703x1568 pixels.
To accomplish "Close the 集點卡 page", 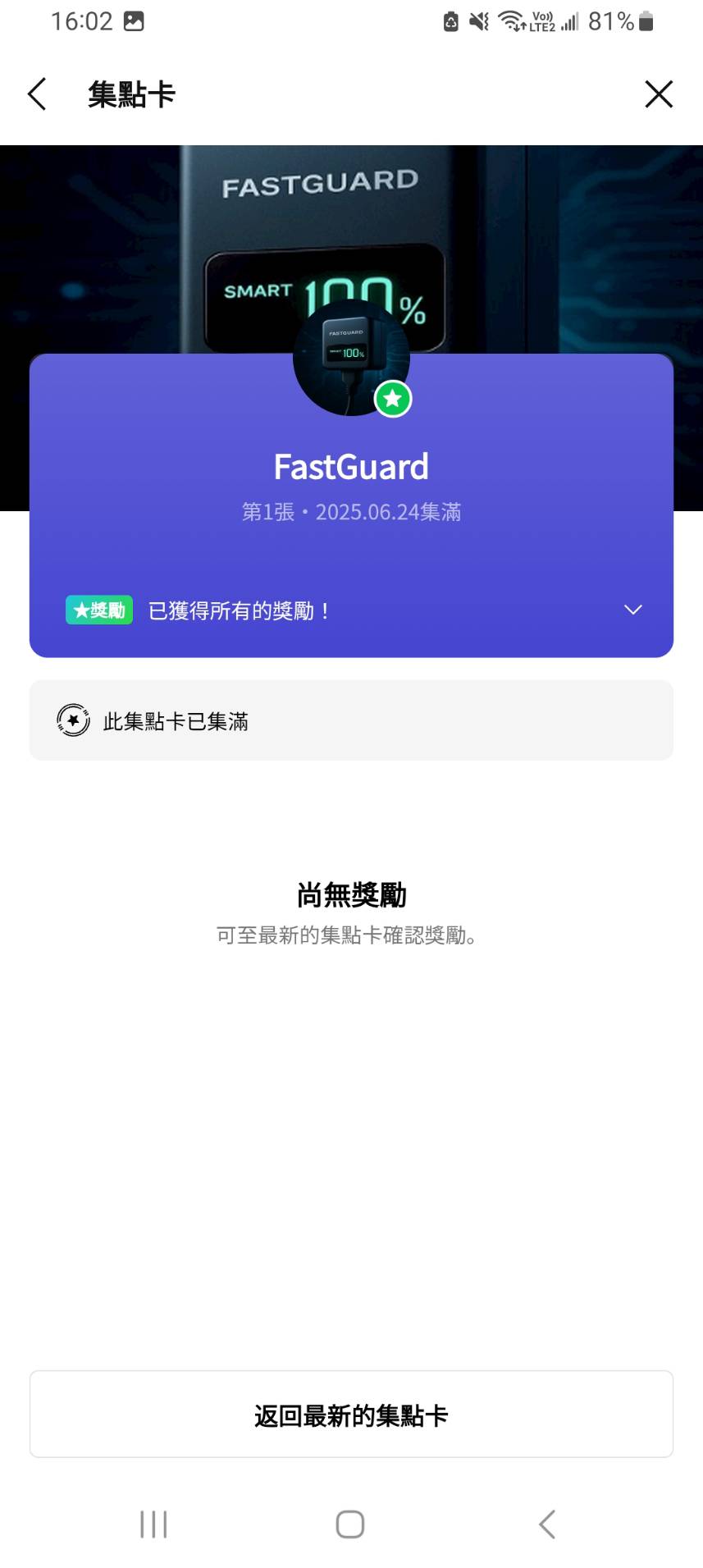I will pyautogui.click(x=658, y=94).
